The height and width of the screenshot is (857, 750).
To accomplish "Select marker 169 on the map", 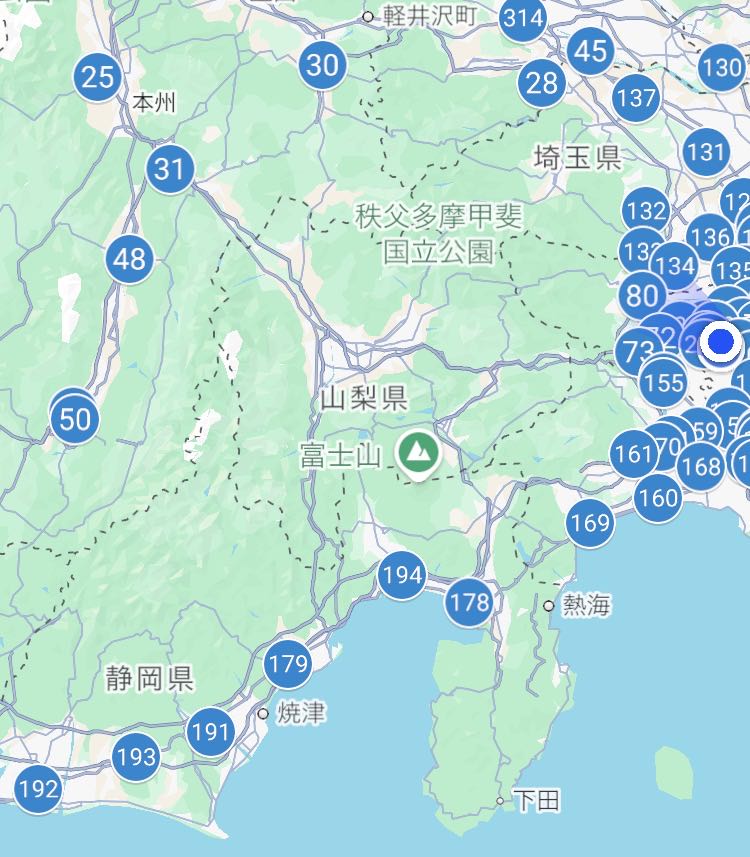I will (x=590, y=522).
